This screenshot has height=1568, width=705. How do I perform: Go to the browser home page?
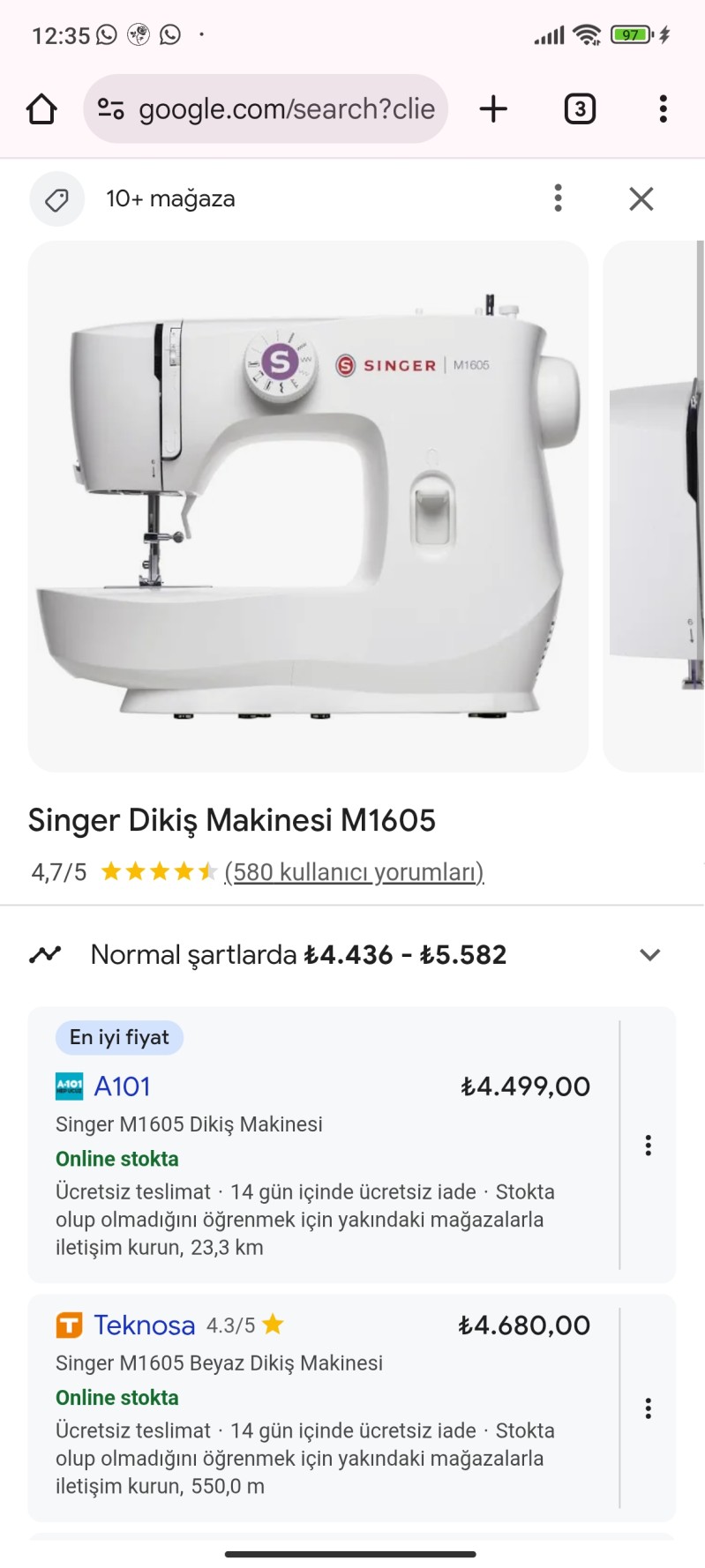41,109
